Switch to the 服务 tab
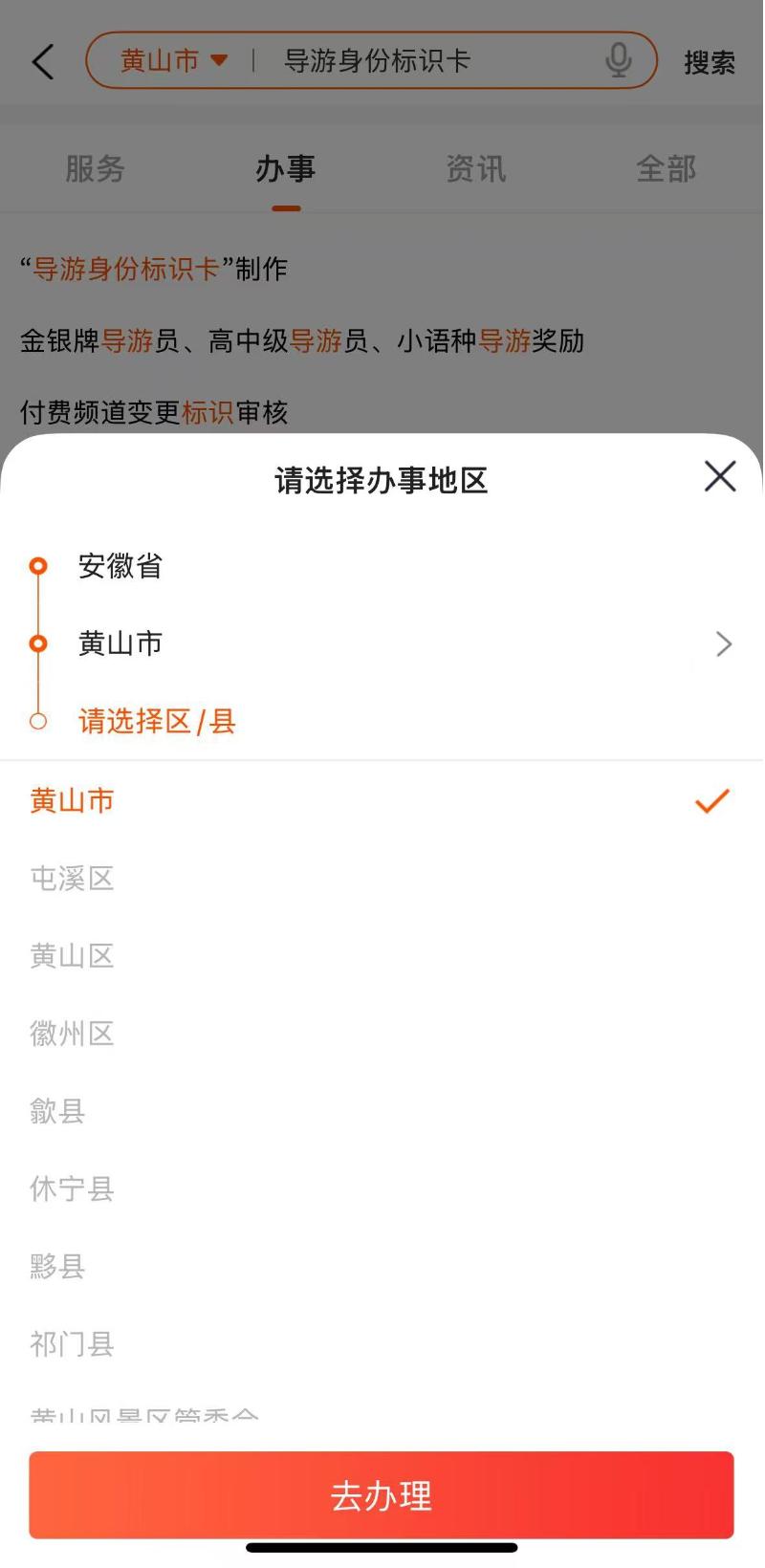765x1568 pixels. [x=95, y=169]
